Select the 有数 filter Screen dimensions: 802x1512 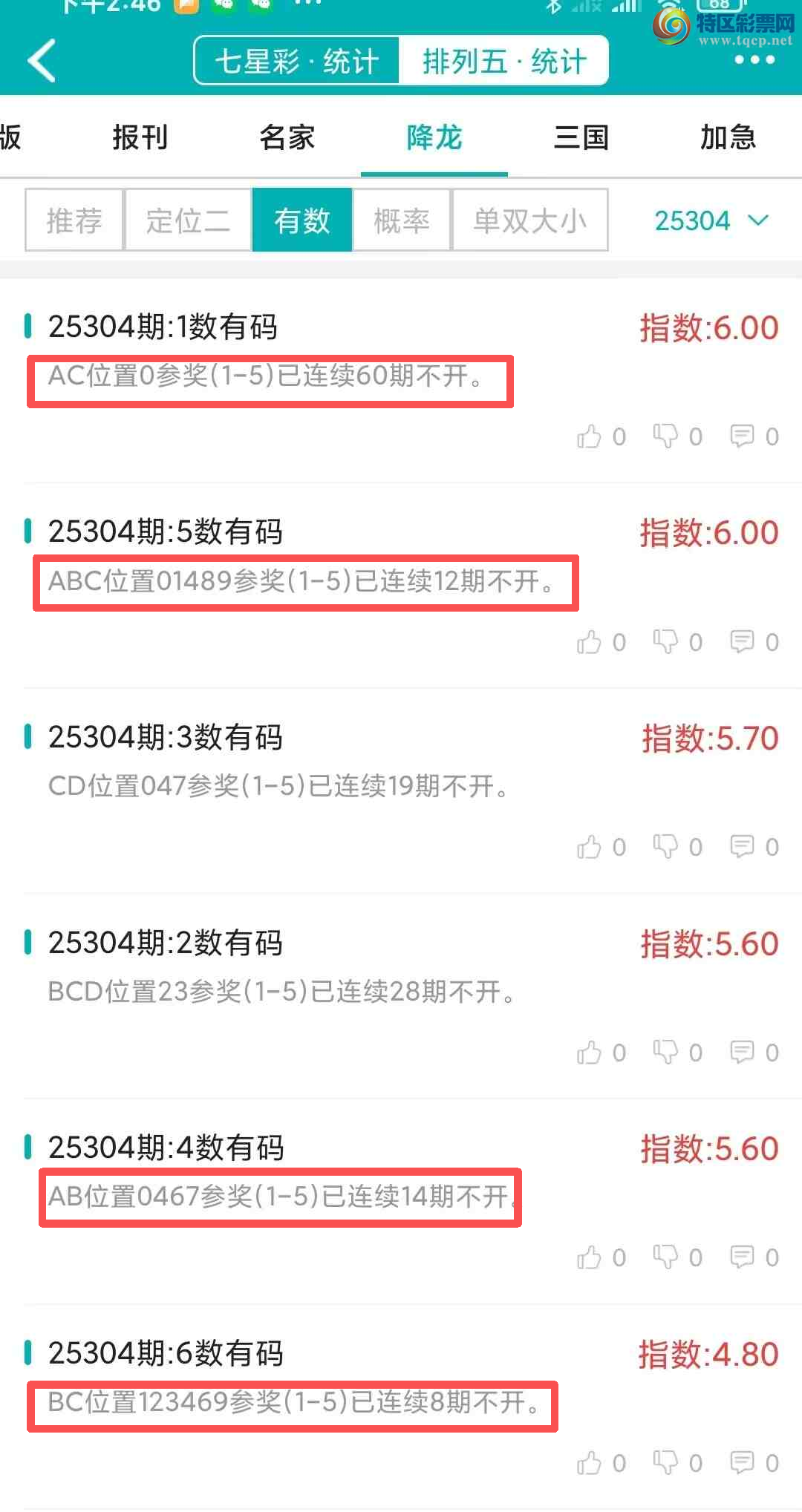301,220
